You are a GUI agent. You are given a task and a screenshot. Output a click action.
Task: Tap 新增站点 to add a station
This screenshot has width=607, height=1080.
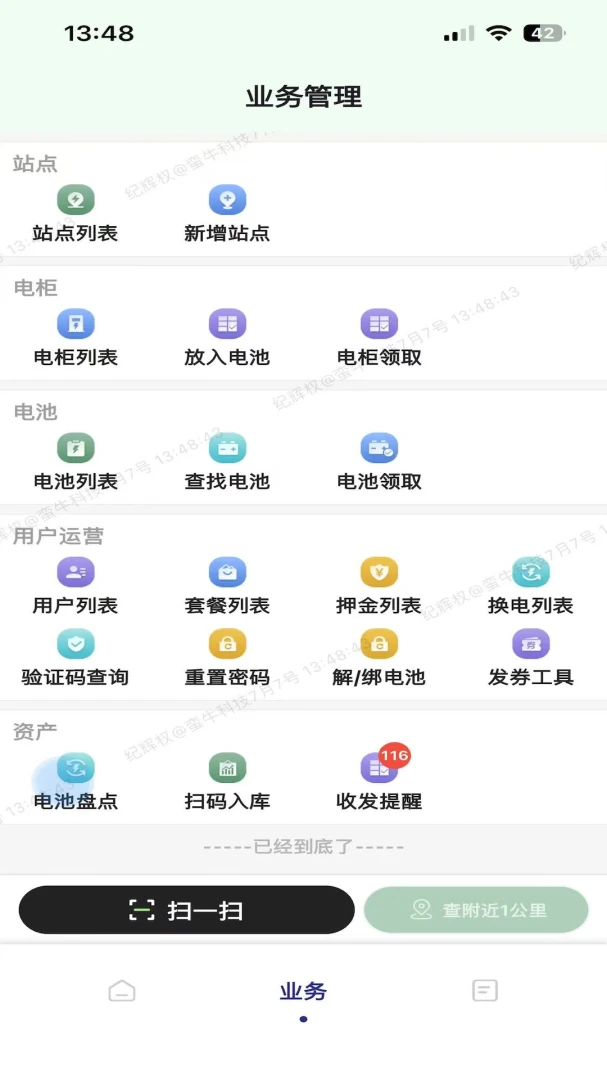point(227,214)
